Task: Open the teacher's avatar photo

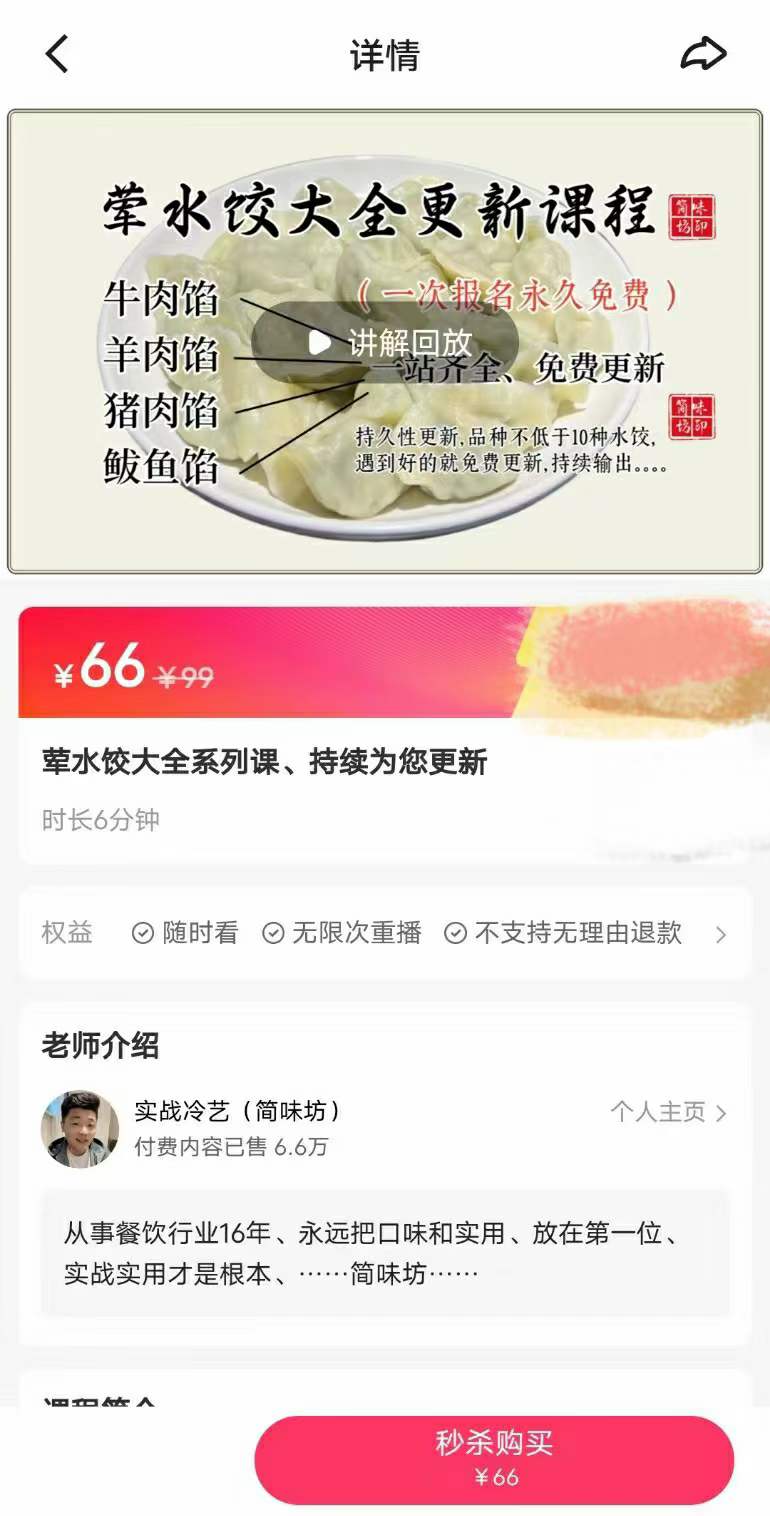Action: [x=80, y=1129]
